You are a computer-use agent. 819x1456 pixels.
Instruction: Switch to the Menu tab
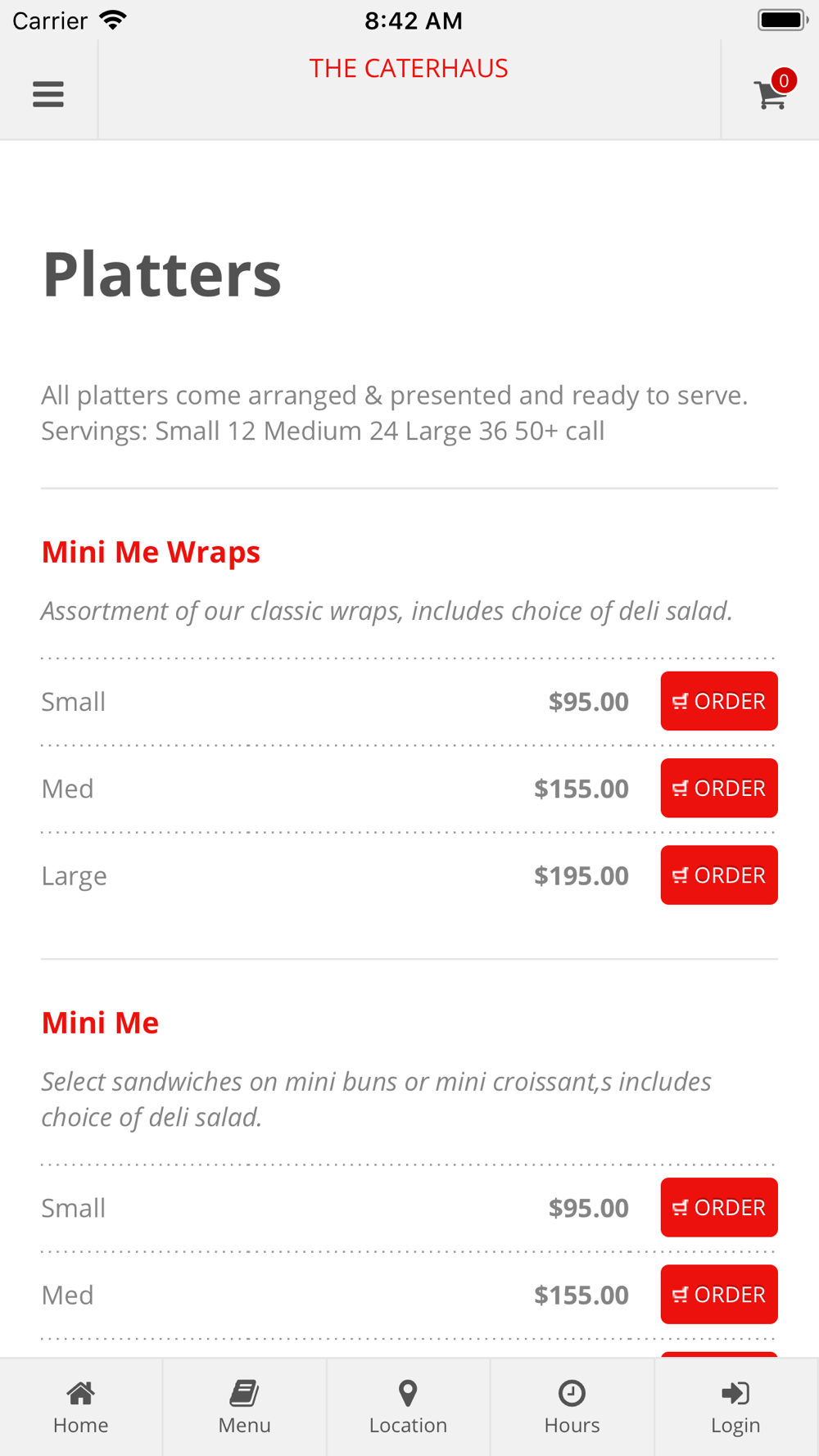[x=245, y=1407]
